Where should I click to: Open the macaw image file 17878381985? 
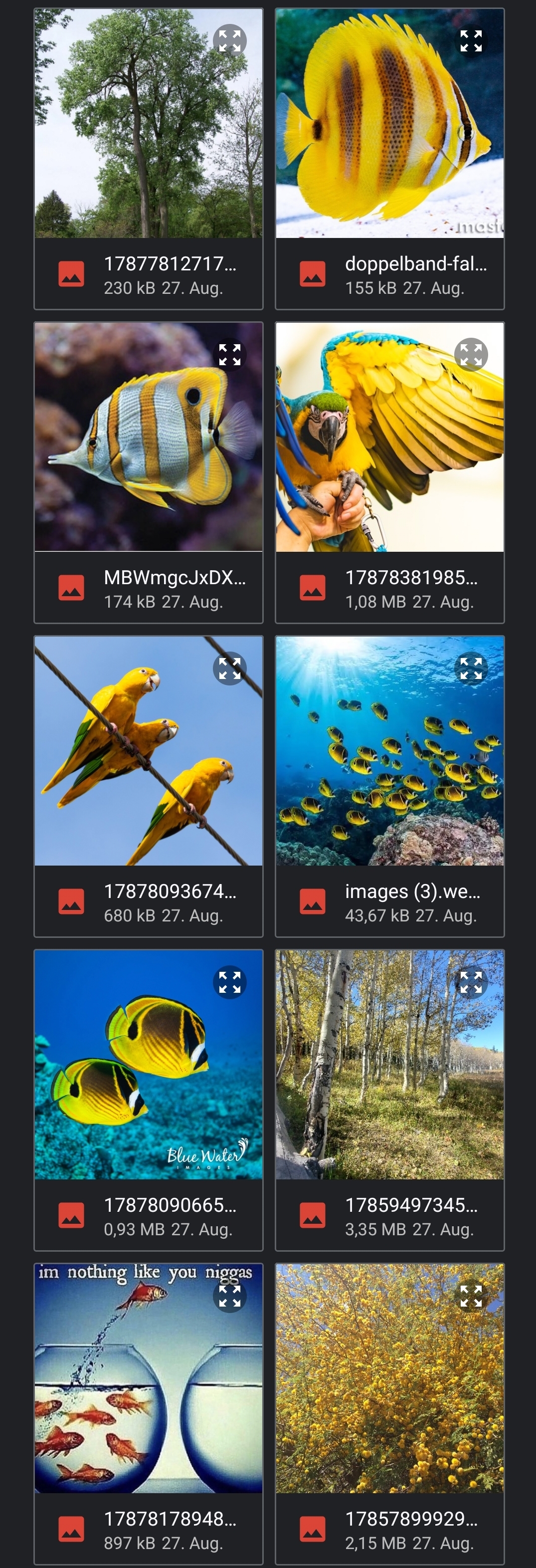click(x=389, y=472)
